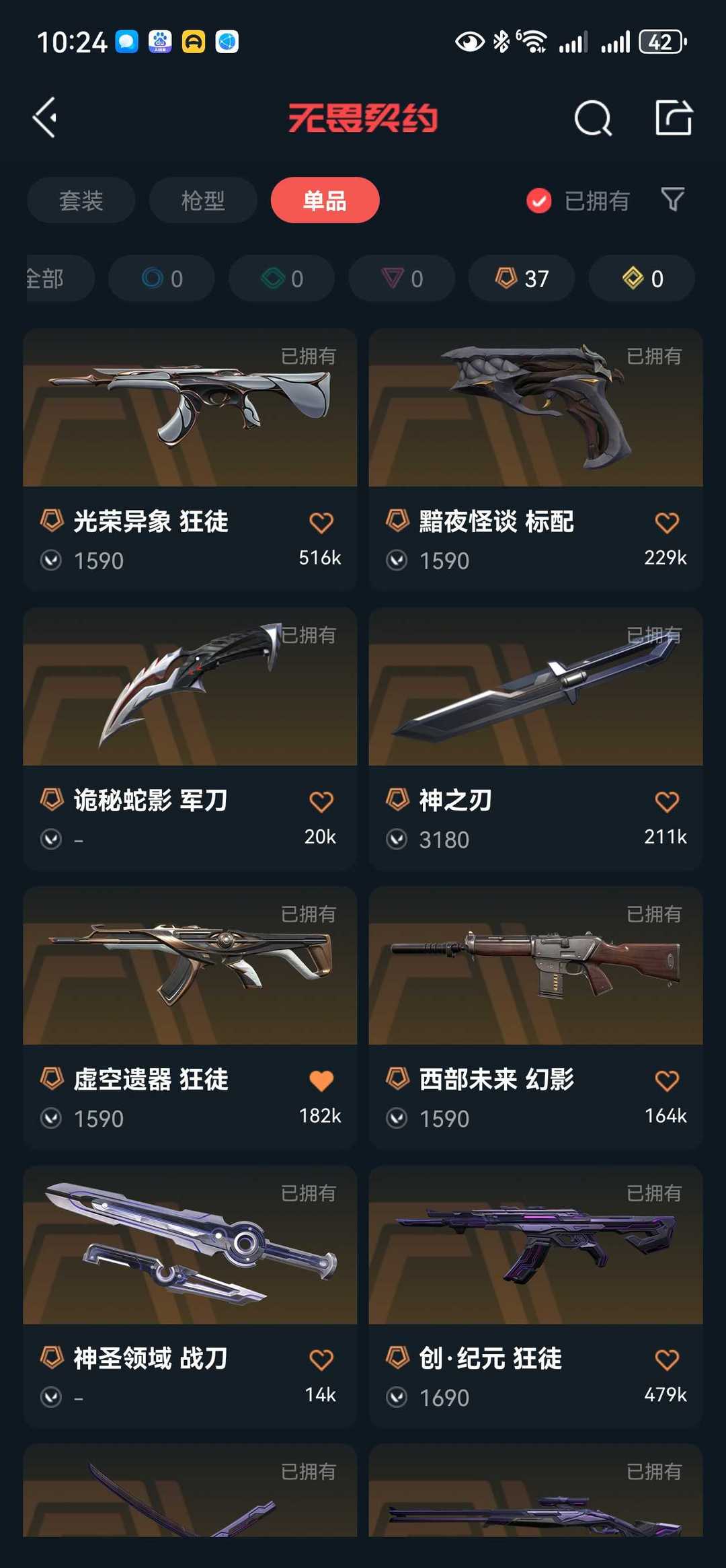Filter by the yellow tier chip showing 0
Screen dimensions: 726x1568
coord(642,278)
